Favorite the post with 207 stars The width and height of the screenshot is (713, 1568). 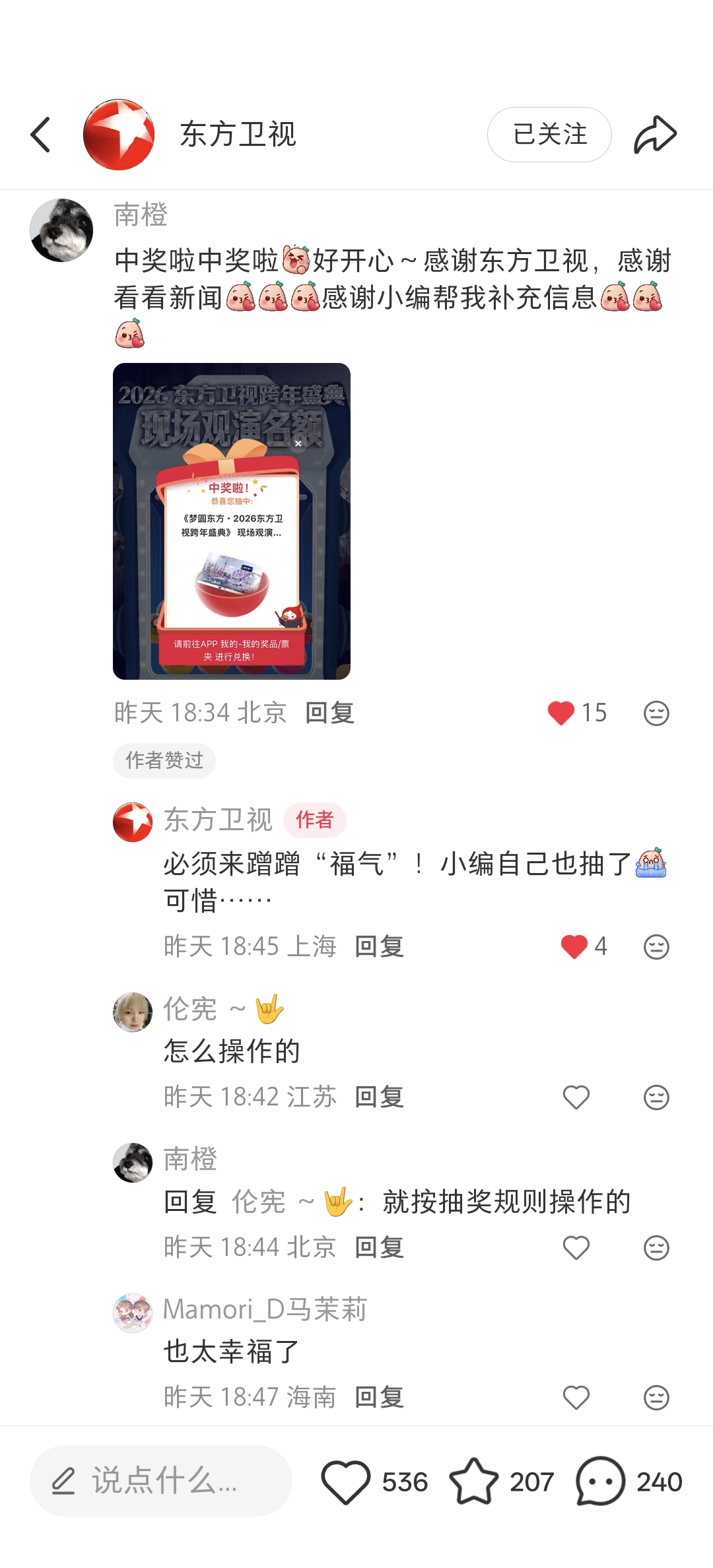pos(474,1482)
